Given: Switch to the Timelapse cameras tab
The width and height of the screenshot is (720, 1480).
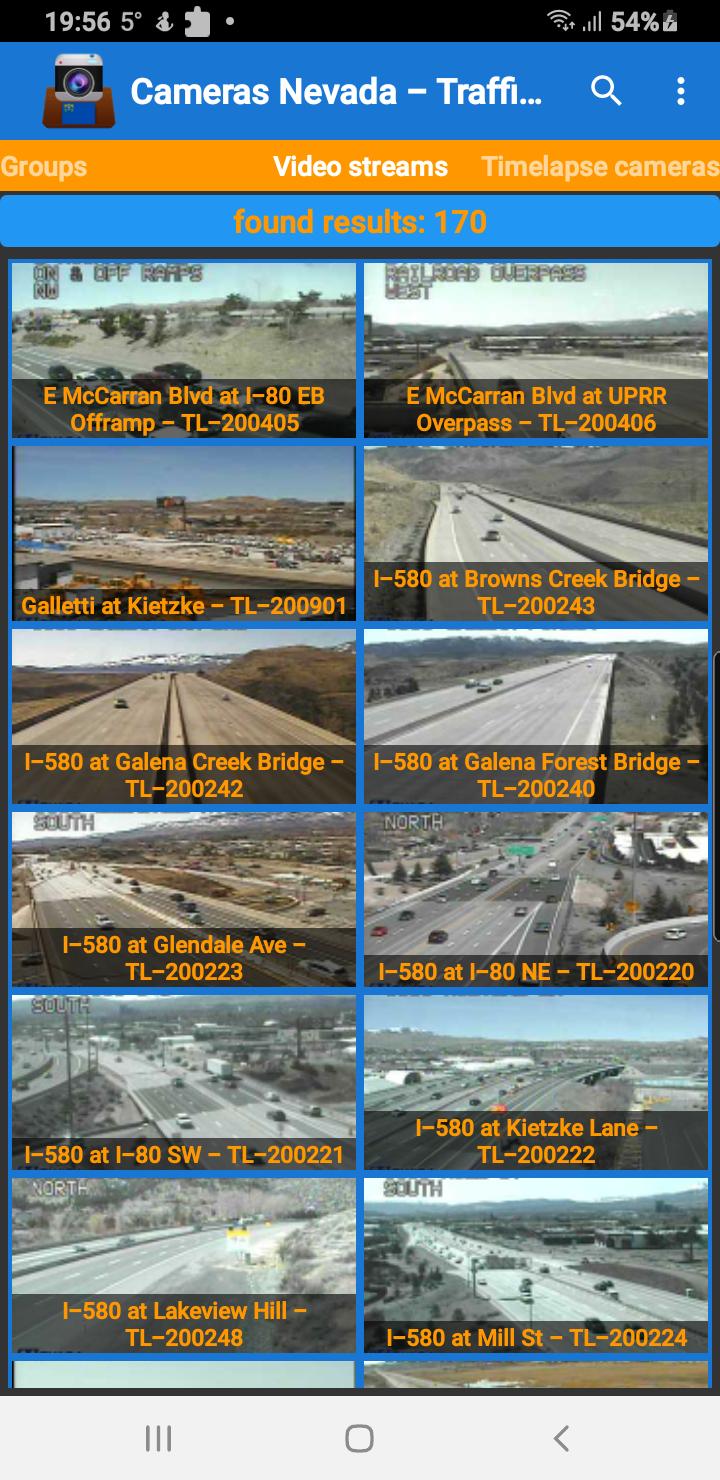Looking at the screenshot, I should tap(600, 167).
